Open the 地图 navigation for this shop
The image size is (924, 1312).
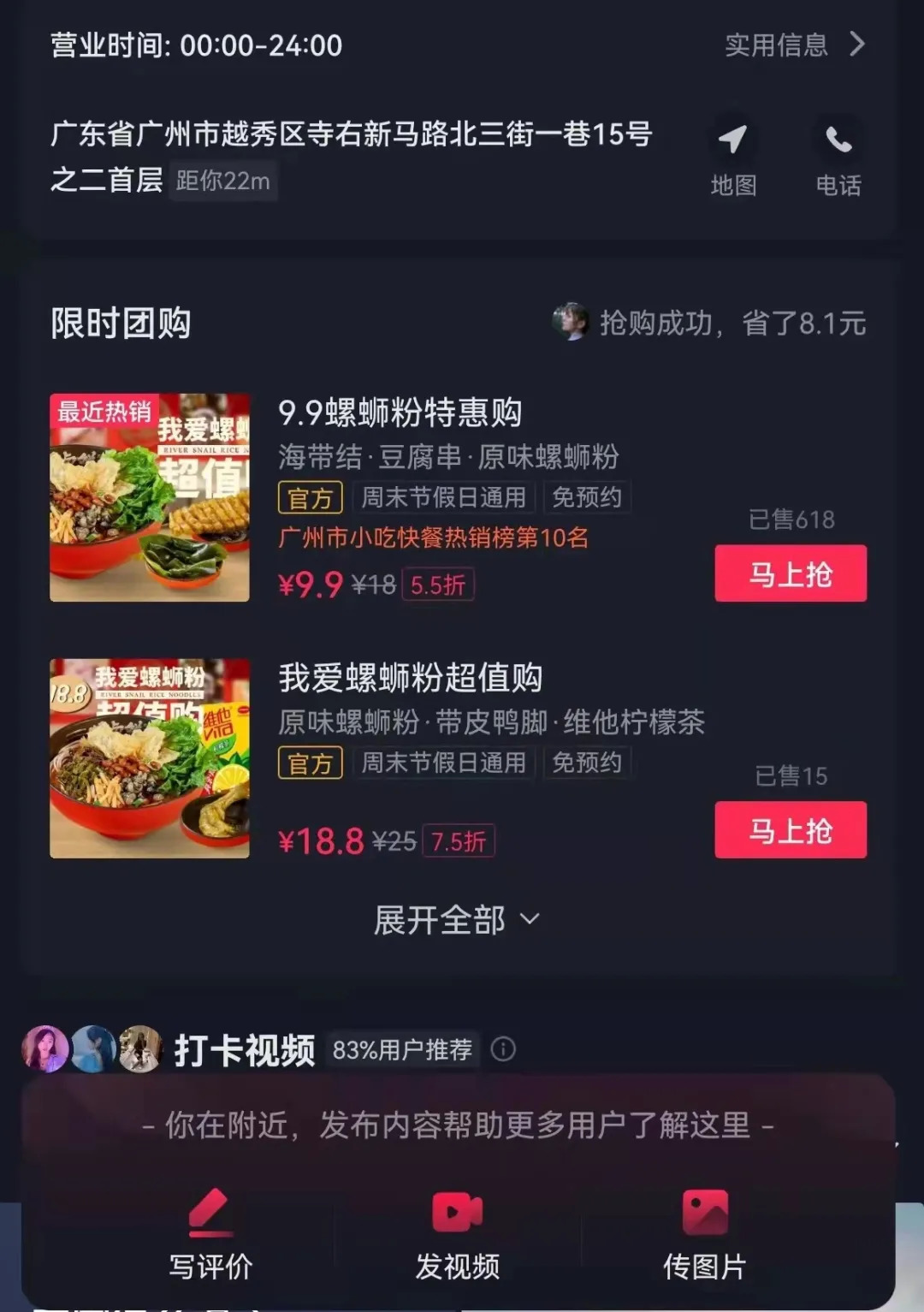coord(733,157)
